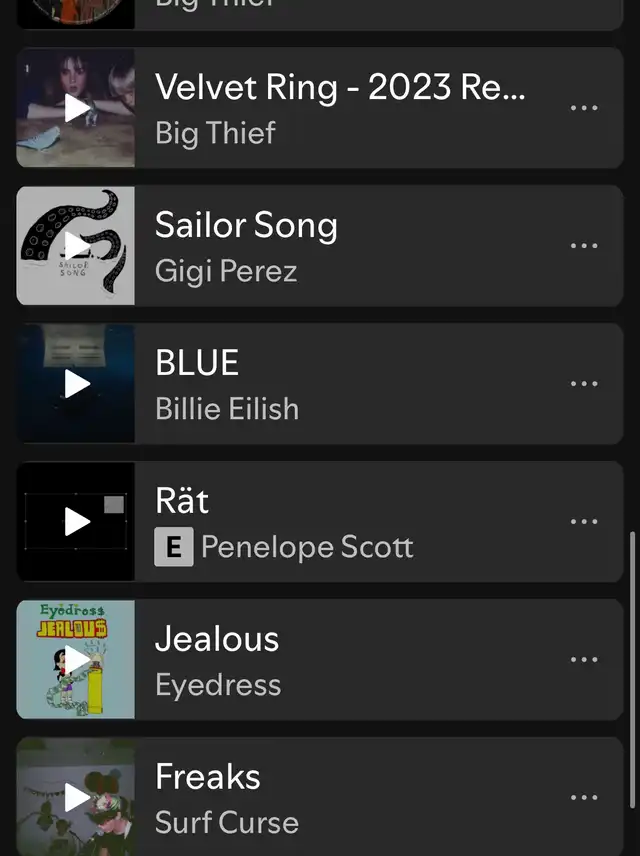Show more options for Rät

pyautogui.click(x=584, y=521)
